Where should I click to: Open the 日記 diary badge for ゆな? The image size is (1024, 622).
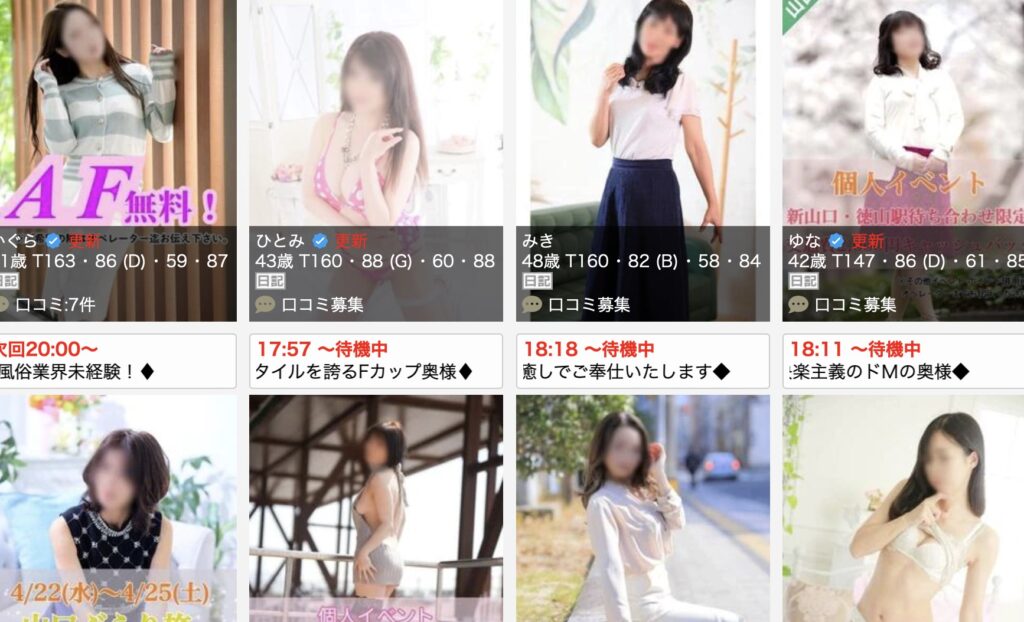point(800,282)
